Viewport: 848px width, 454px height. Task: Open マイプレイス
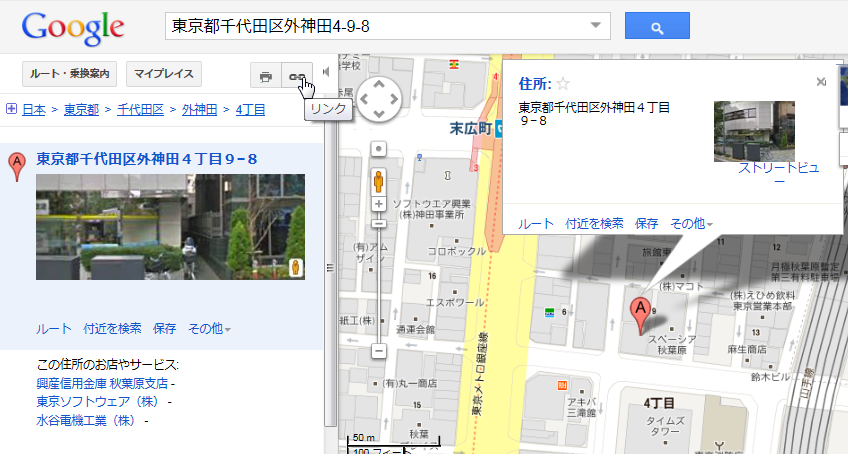click(165, 75)
